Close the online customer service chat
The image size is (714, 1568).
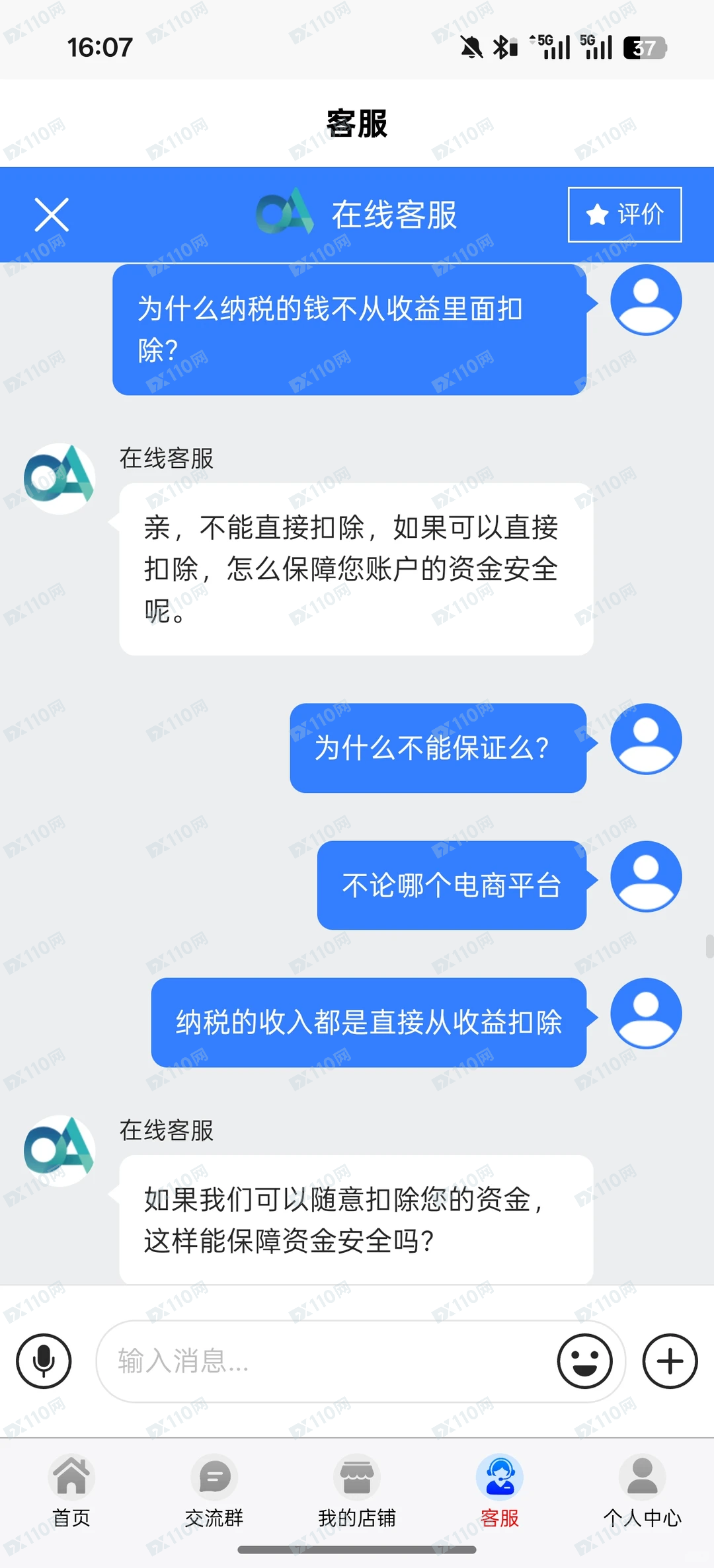coord(52,215)
